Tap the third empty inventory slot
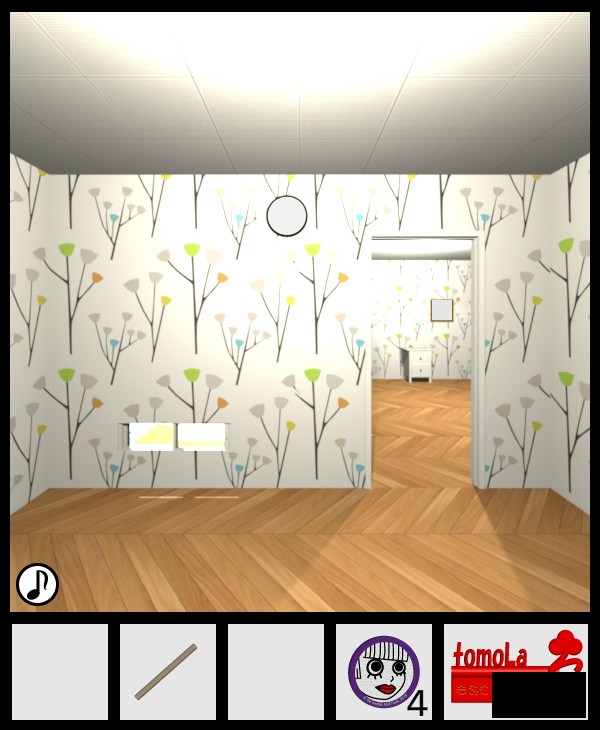 click(276, 672)
